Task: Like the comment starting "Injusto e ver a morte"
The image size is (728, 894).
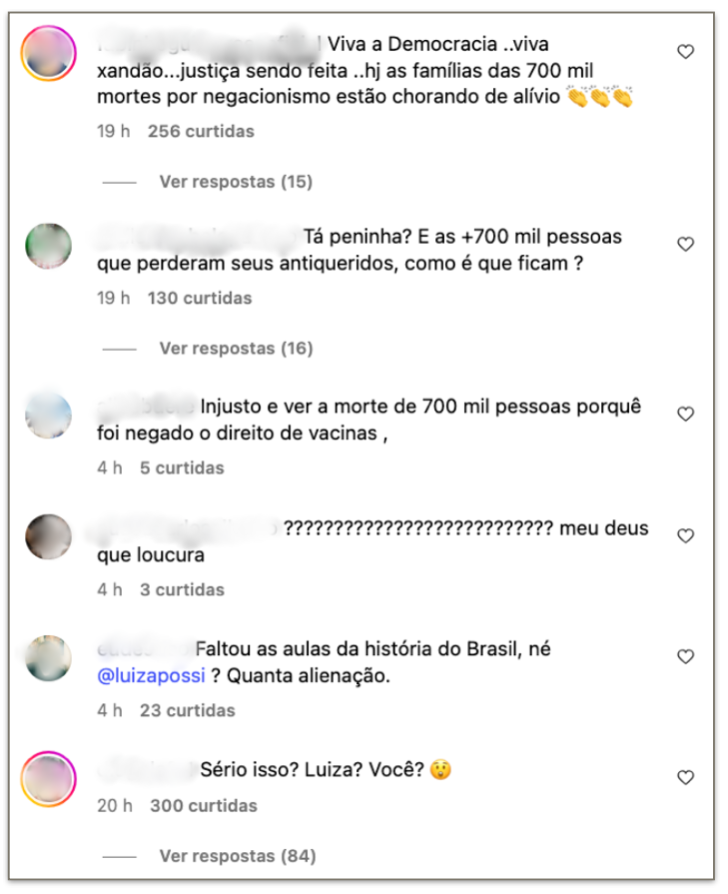Action: [x=685, y=414]
